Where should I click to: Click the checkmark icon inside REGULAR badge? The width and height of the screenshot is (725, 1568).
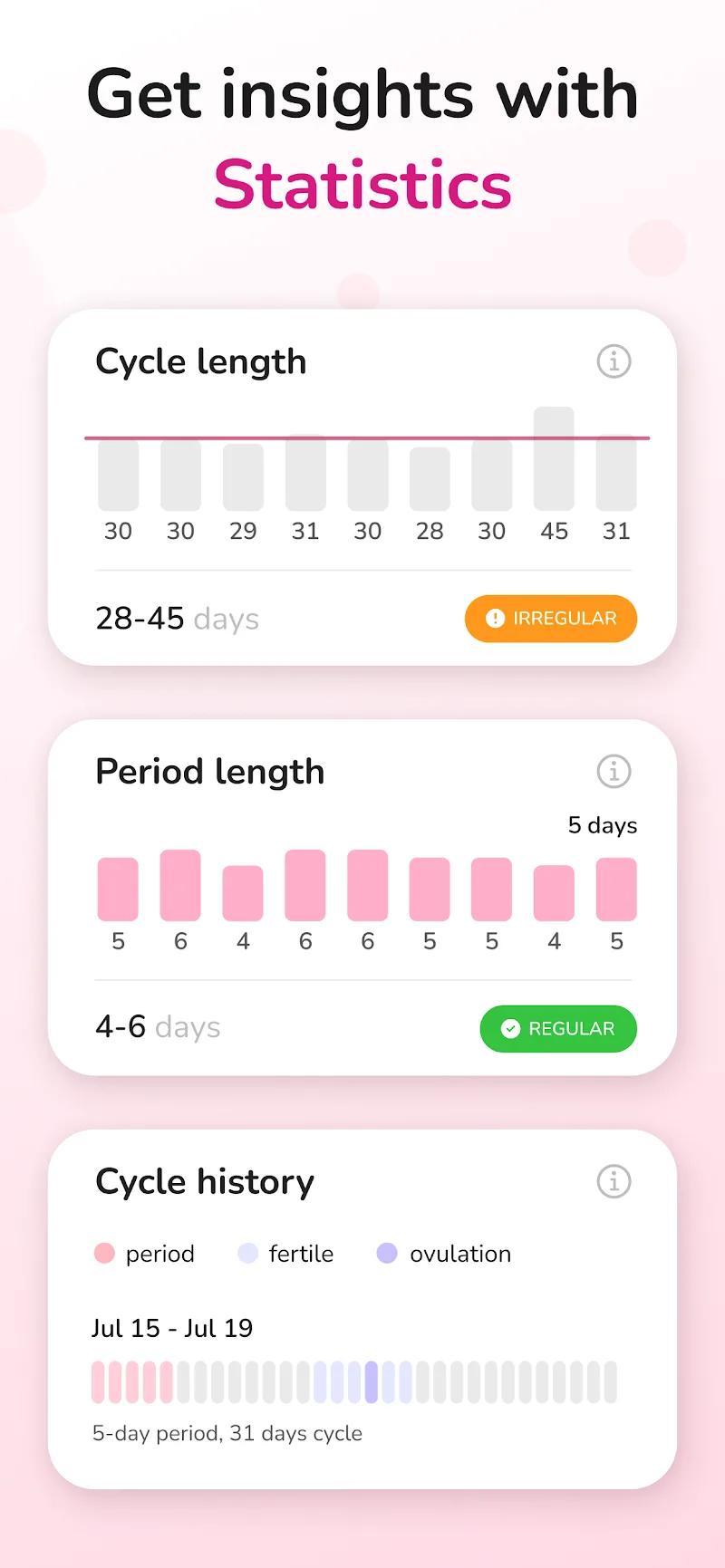pos(510,1028)
